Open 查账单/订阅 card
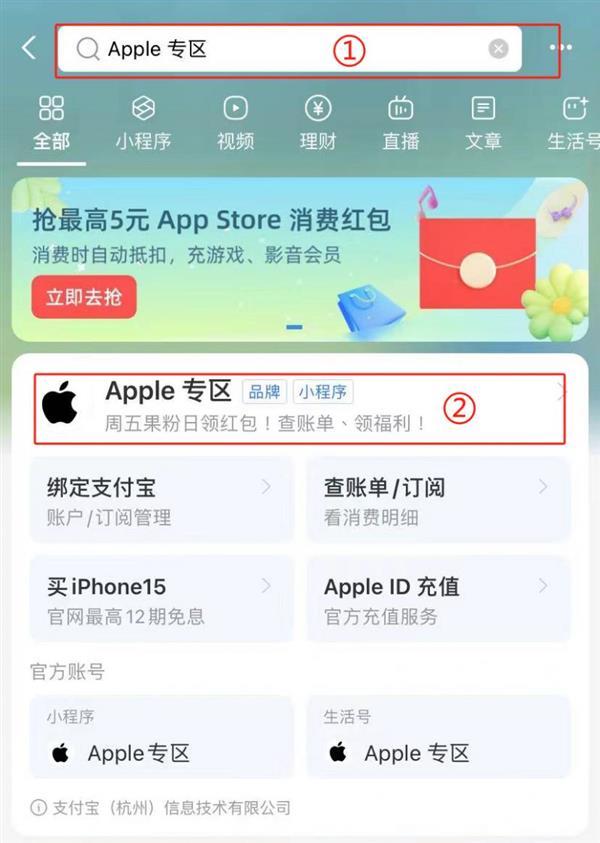 tap(438, 500)
